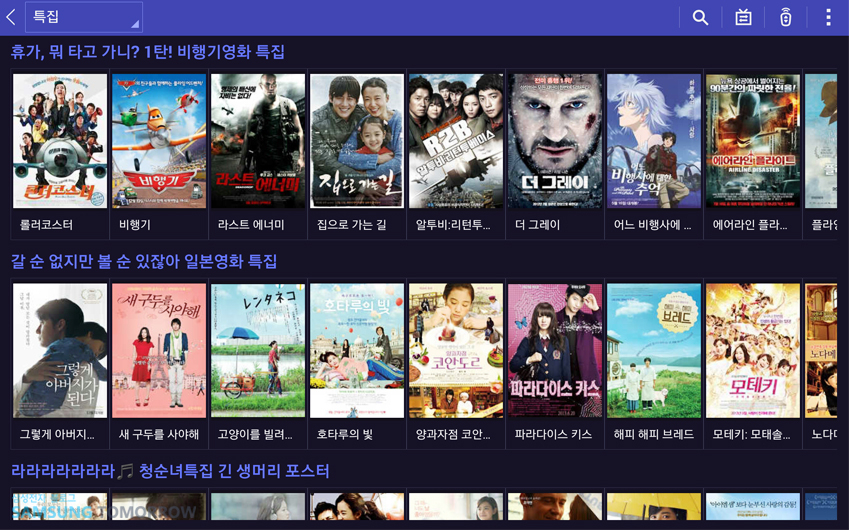This screenshot has height=530, width=849.
Task: Open the search icon
Action: [x=700, y=17]
